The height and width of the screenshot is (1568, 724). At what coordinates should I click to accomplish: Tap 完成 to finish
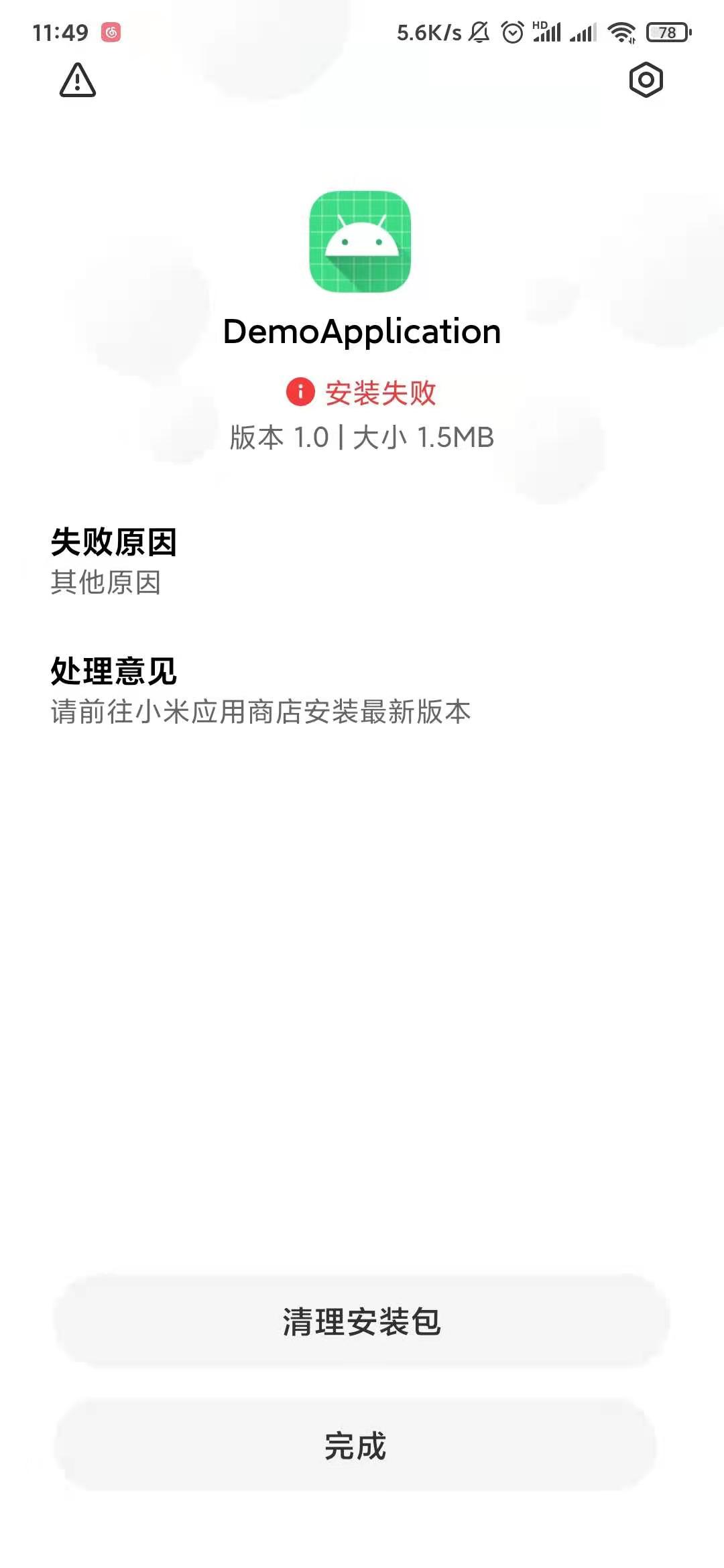pos(355,1445)
